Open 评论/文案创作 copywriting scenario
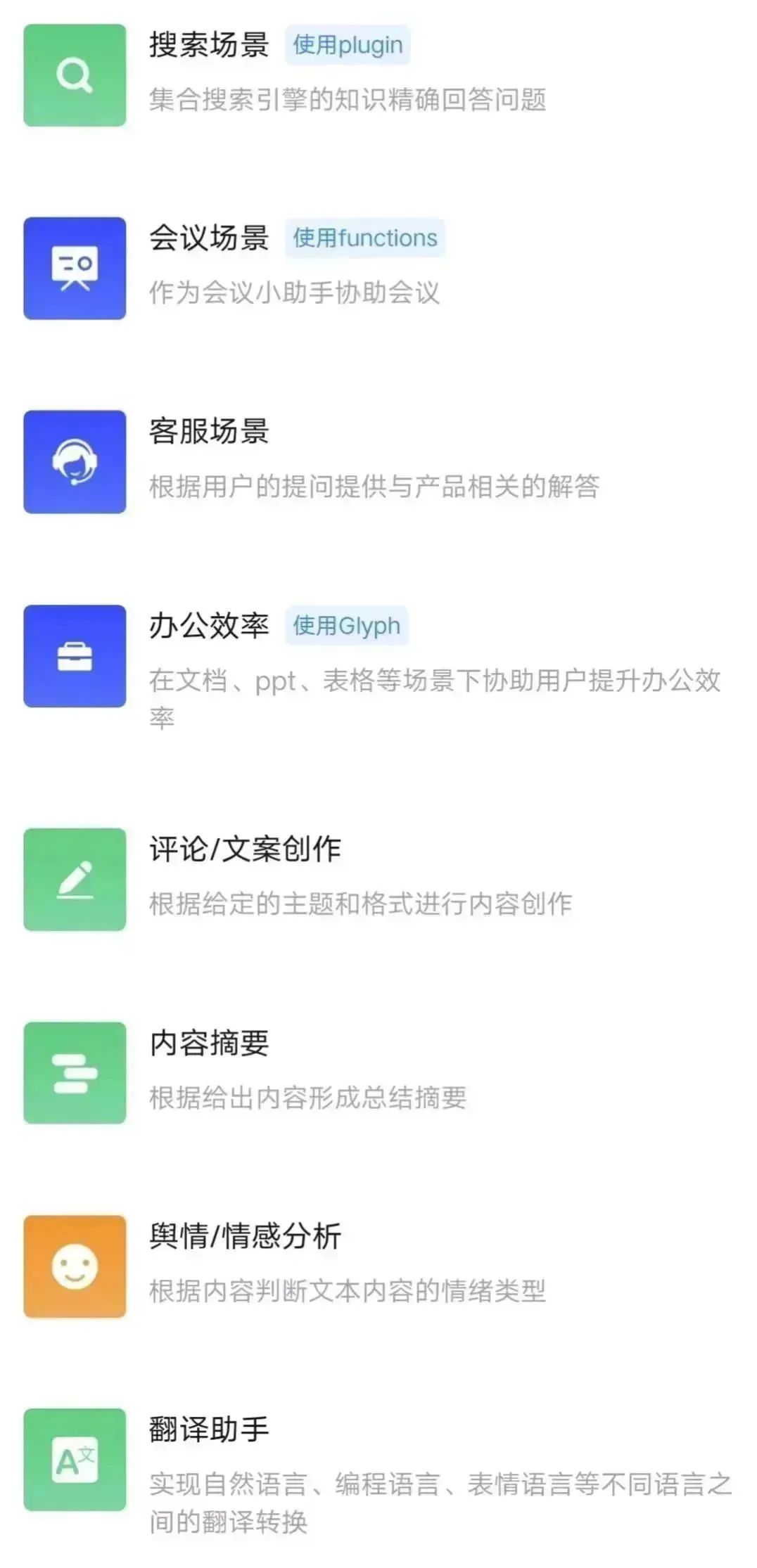Viewport: 757px width, 1568px height. (245, 849)
